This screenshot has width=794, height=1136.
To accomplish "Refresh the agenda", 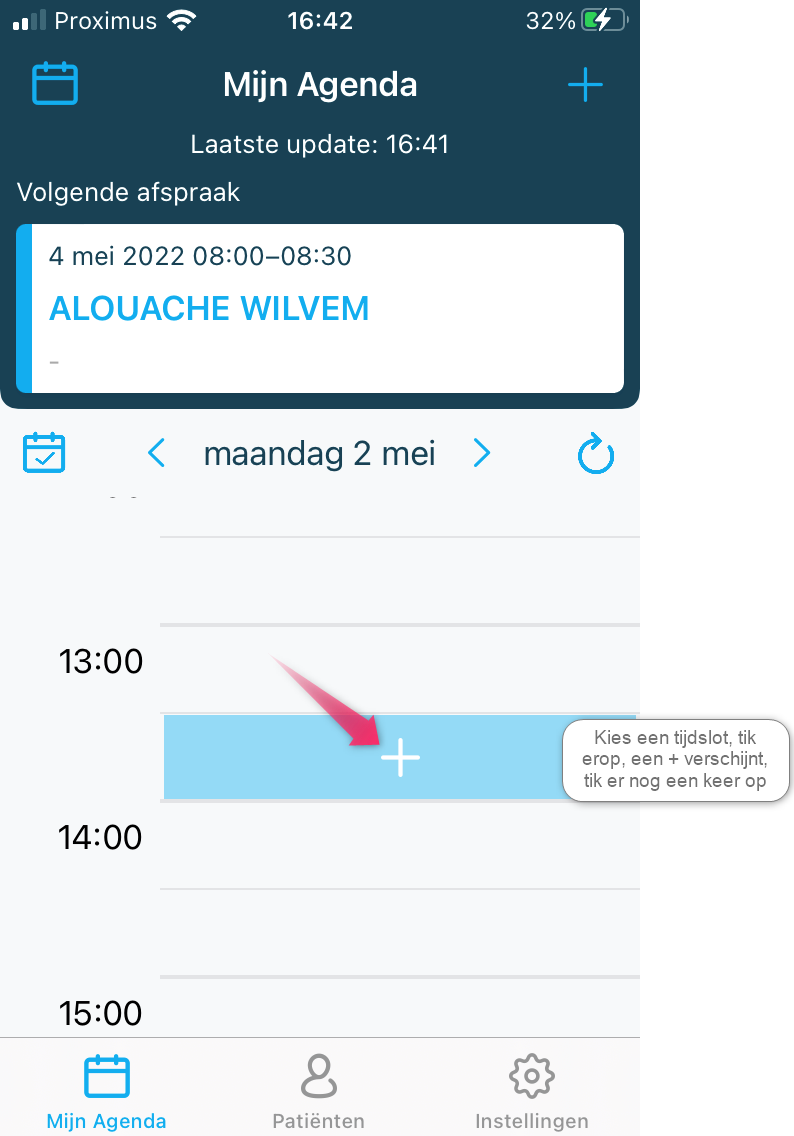I will pyautogui.click(x=596, y=455).
